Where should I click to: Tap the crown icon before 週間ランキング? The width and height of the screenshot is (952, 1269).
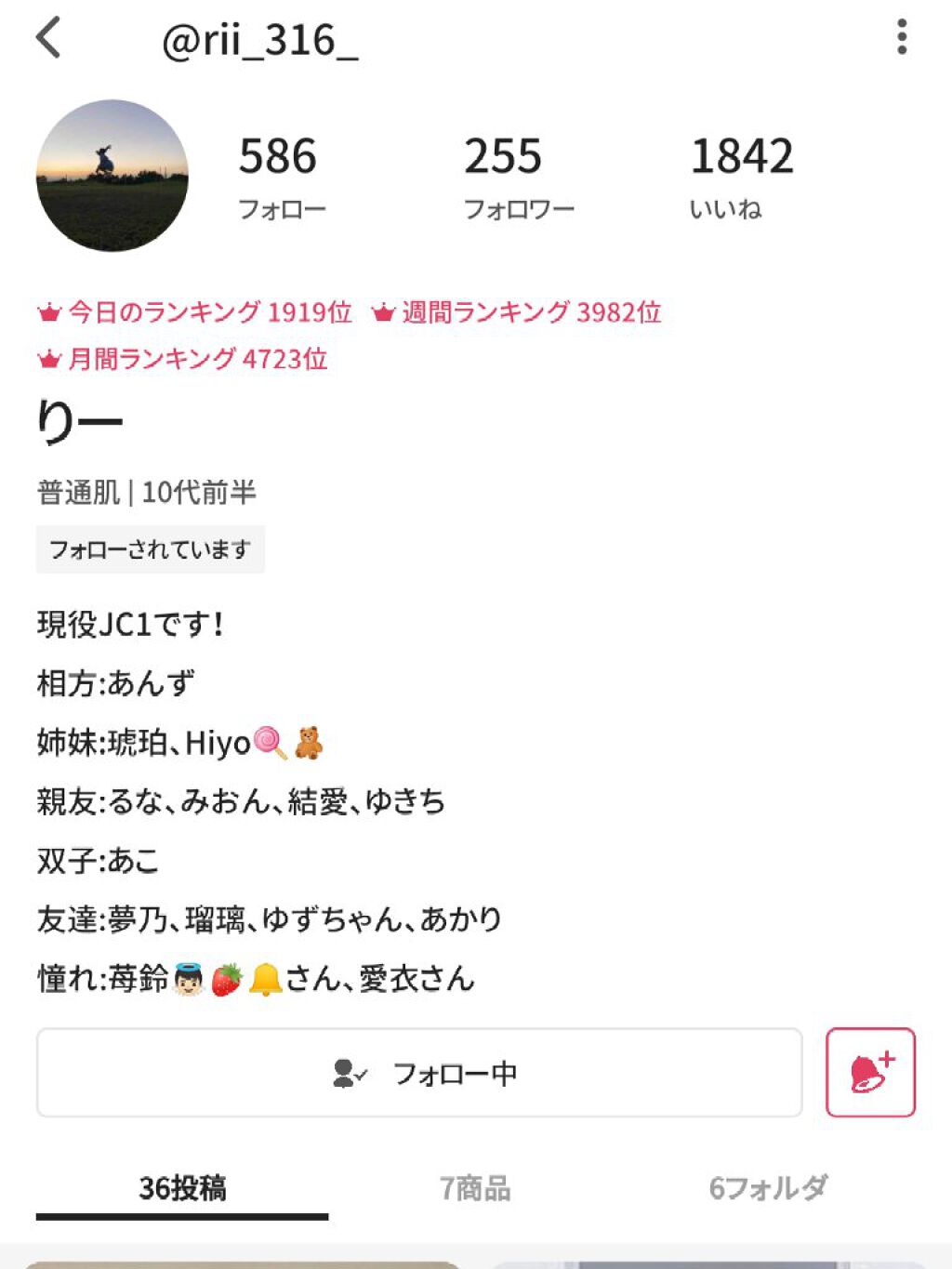[383, 313]
